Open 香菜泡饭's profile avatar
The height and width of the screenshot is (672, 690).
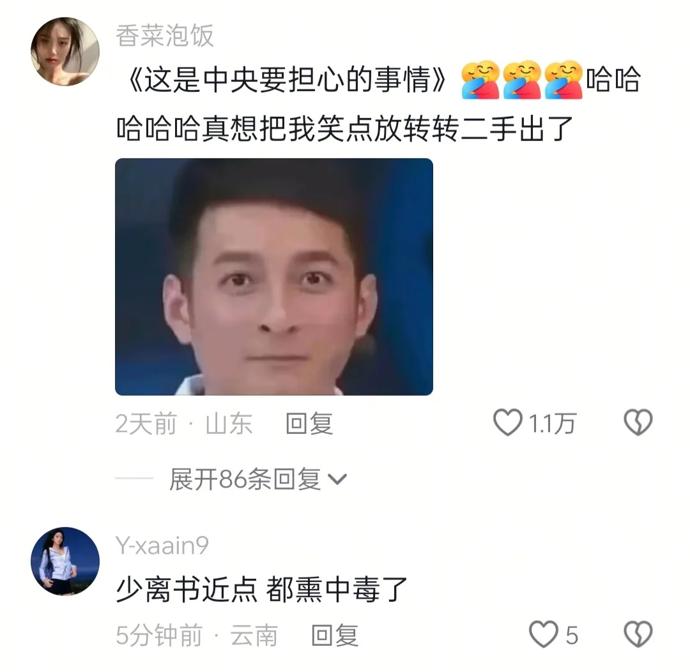(x=66, y=51)
